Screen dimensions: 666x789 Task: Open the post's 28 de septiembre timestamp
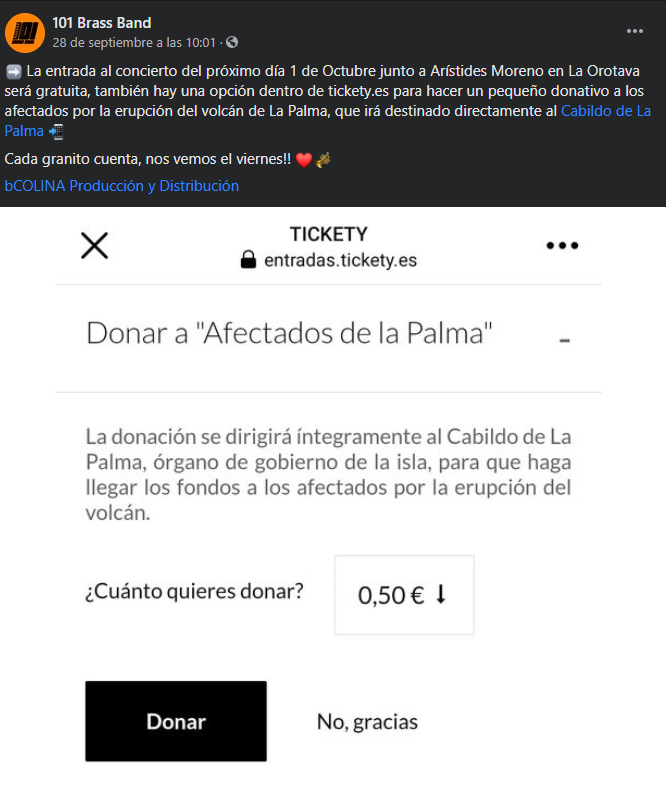(134, 42)
